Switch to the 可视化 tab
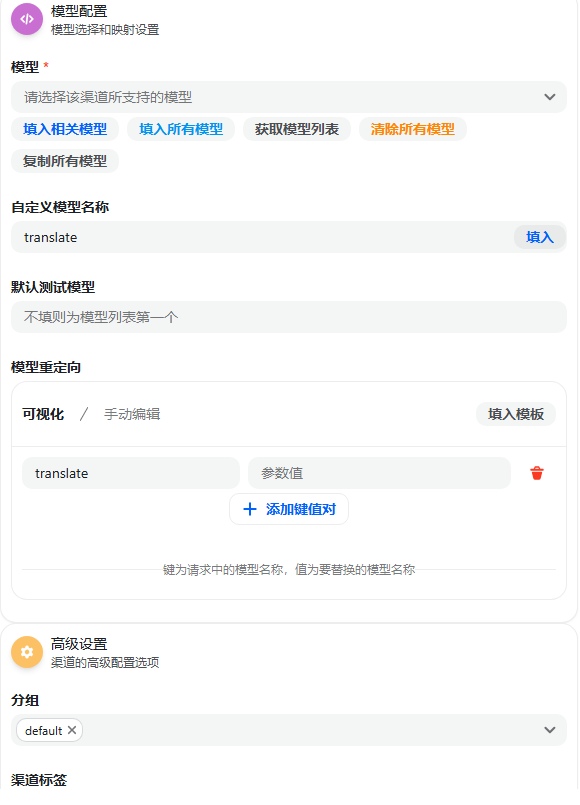580x805 pixels. point(43,414)
